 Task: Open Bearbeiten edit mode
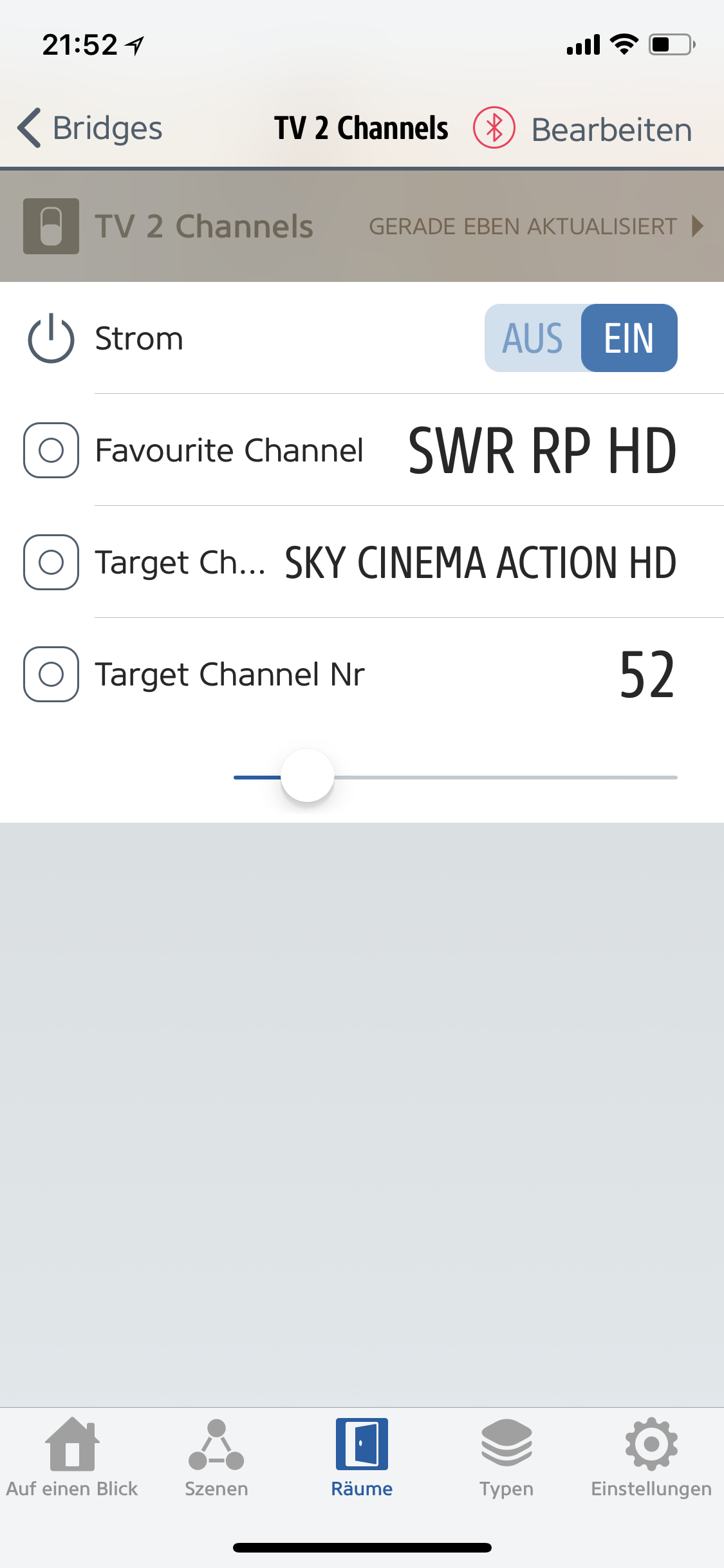tap(611, 129)
